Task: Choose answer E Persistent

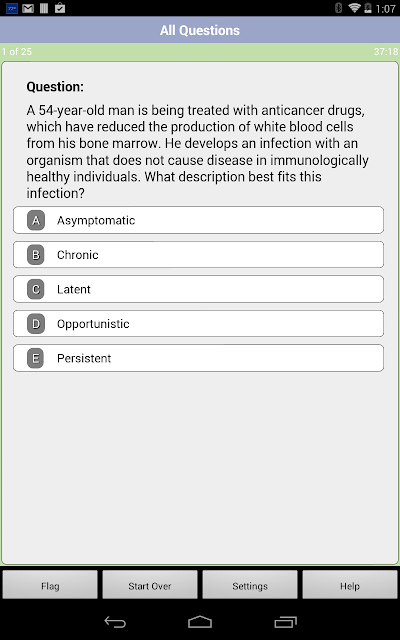Action: [x=198, y=358]
